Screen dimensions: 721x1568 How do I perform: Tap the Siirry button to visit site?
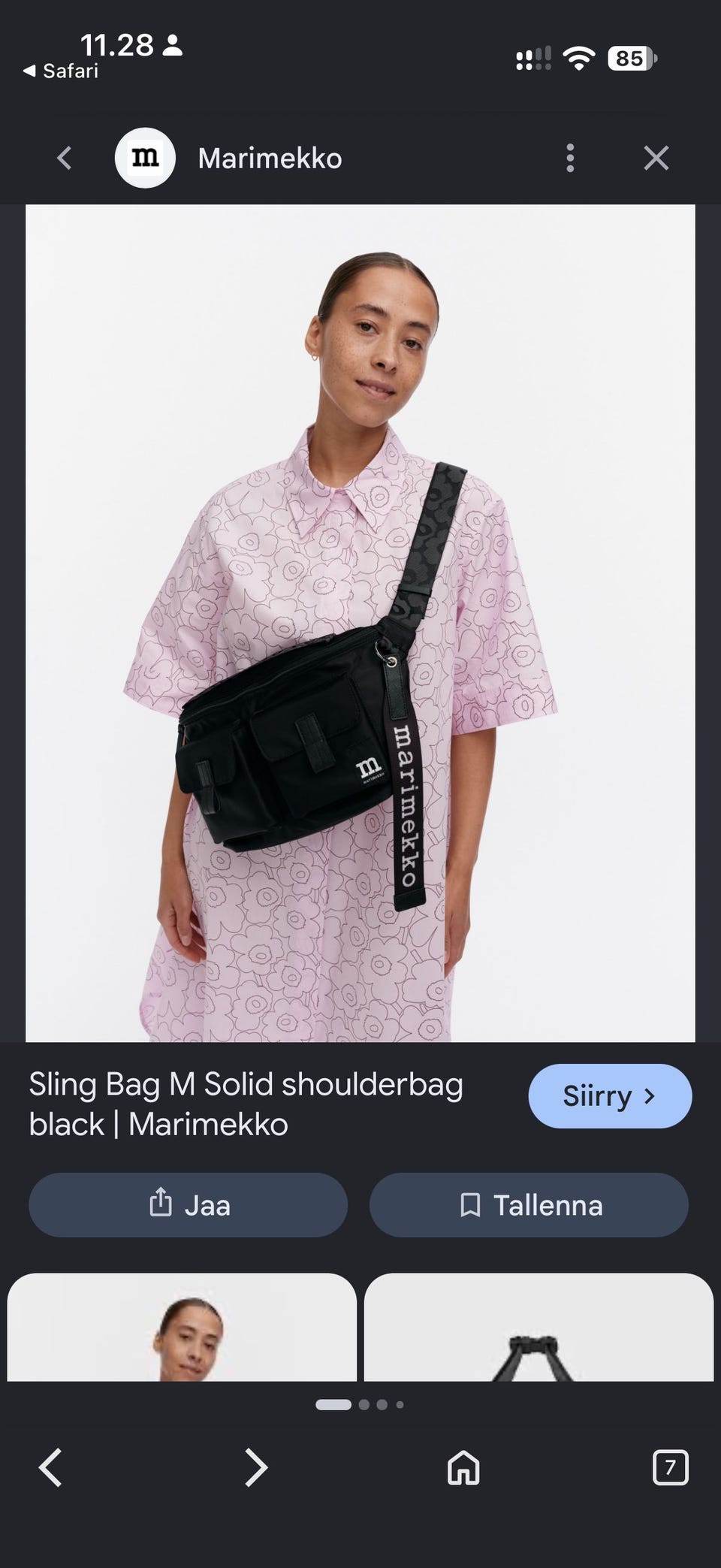tap(610, 1096)
